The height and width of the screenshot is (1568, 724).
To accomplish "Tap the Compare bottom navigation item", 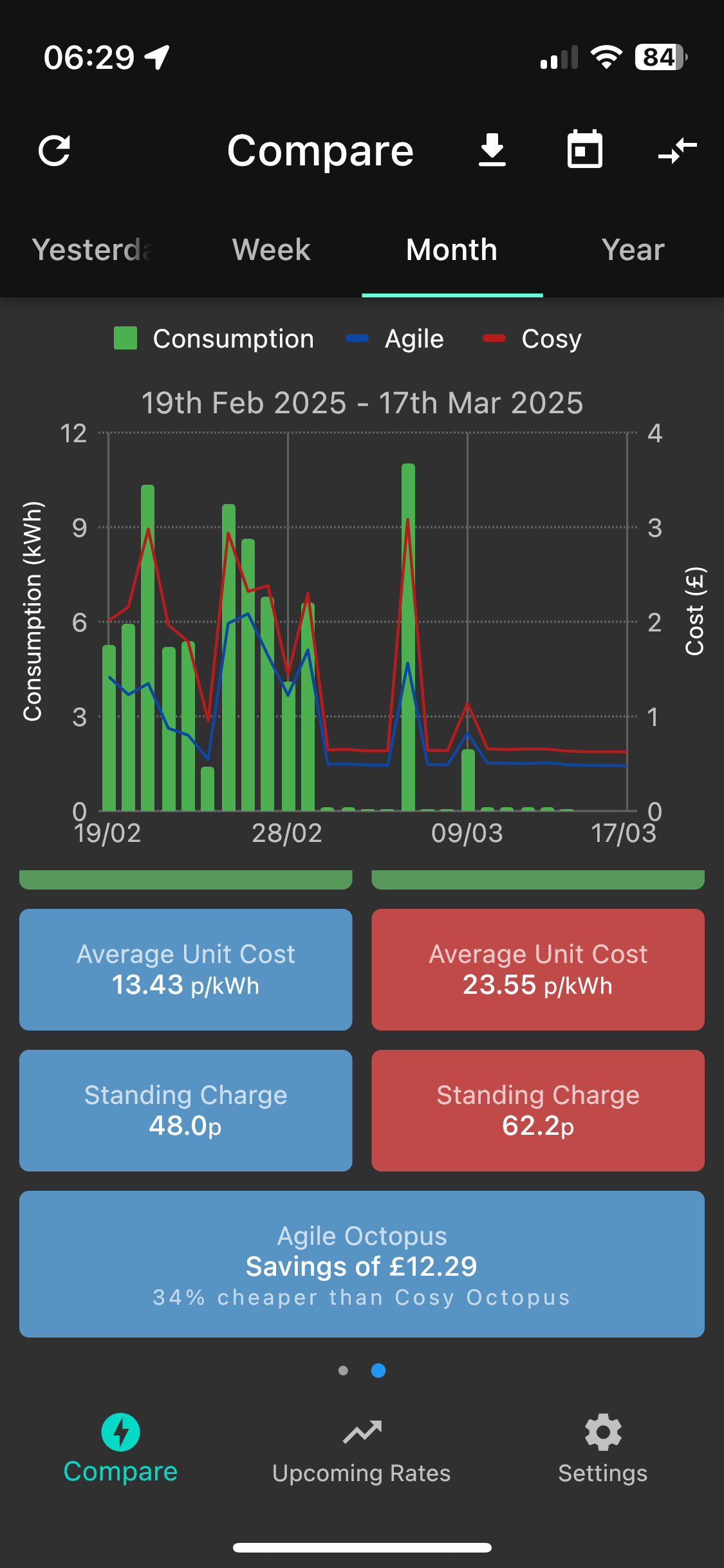I will (x=120, y=1450).
